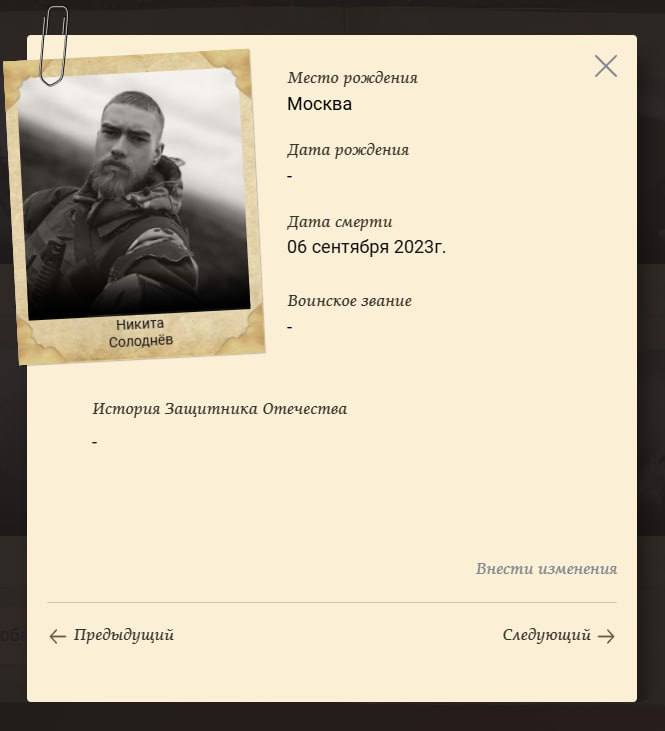Go to the previous entry (Предыдущий)

coord(111,635)
